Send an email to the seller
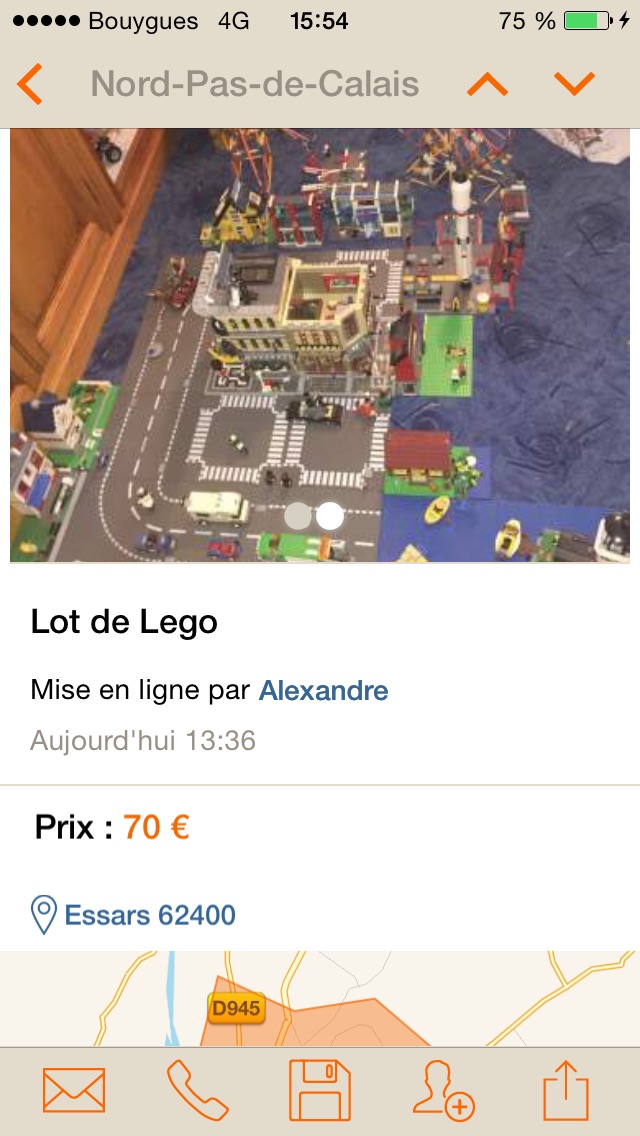The height and width of the screenshot is (1136, 640). (74, 1090)
